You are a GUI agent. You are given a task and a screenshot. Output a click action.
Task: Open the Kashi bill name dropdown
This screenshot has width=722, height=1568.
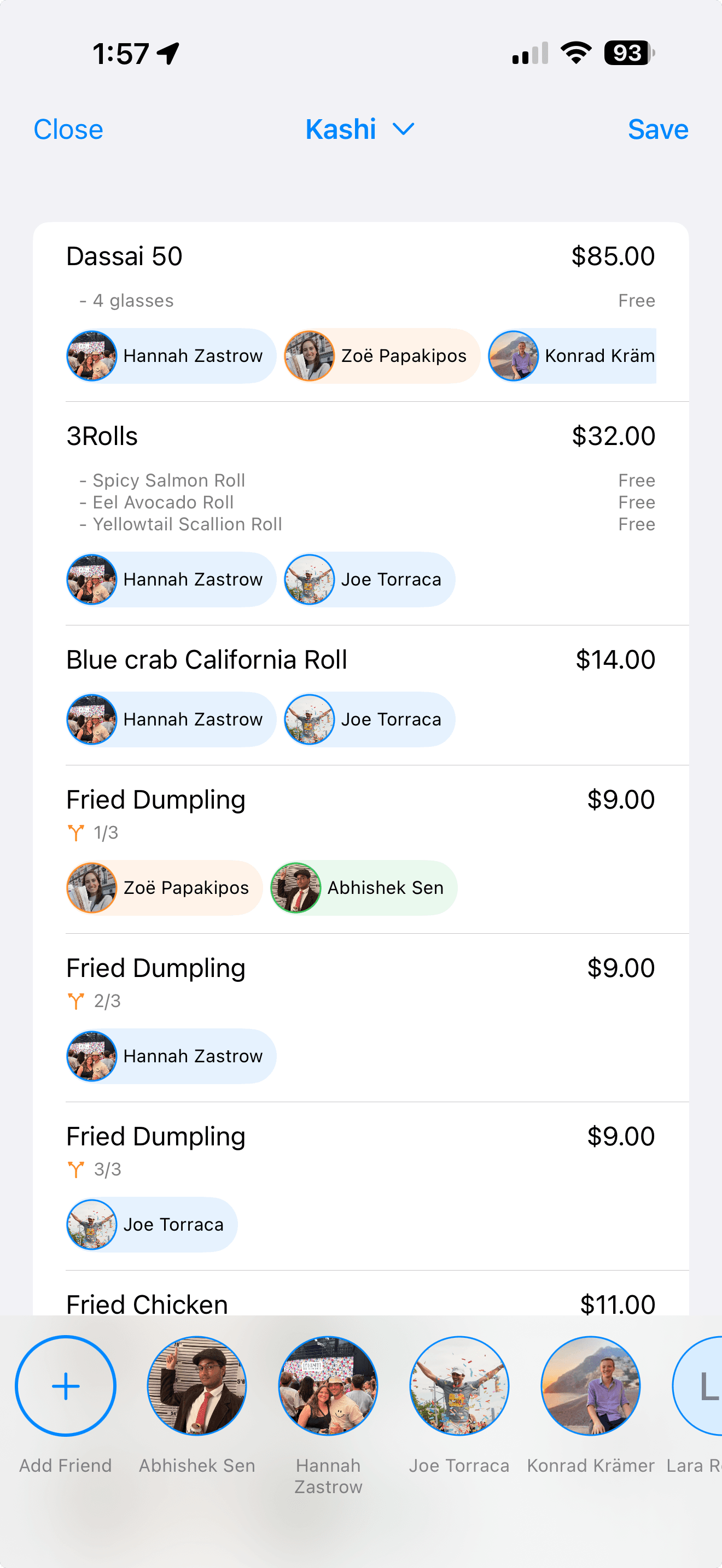tap(360, 129)
